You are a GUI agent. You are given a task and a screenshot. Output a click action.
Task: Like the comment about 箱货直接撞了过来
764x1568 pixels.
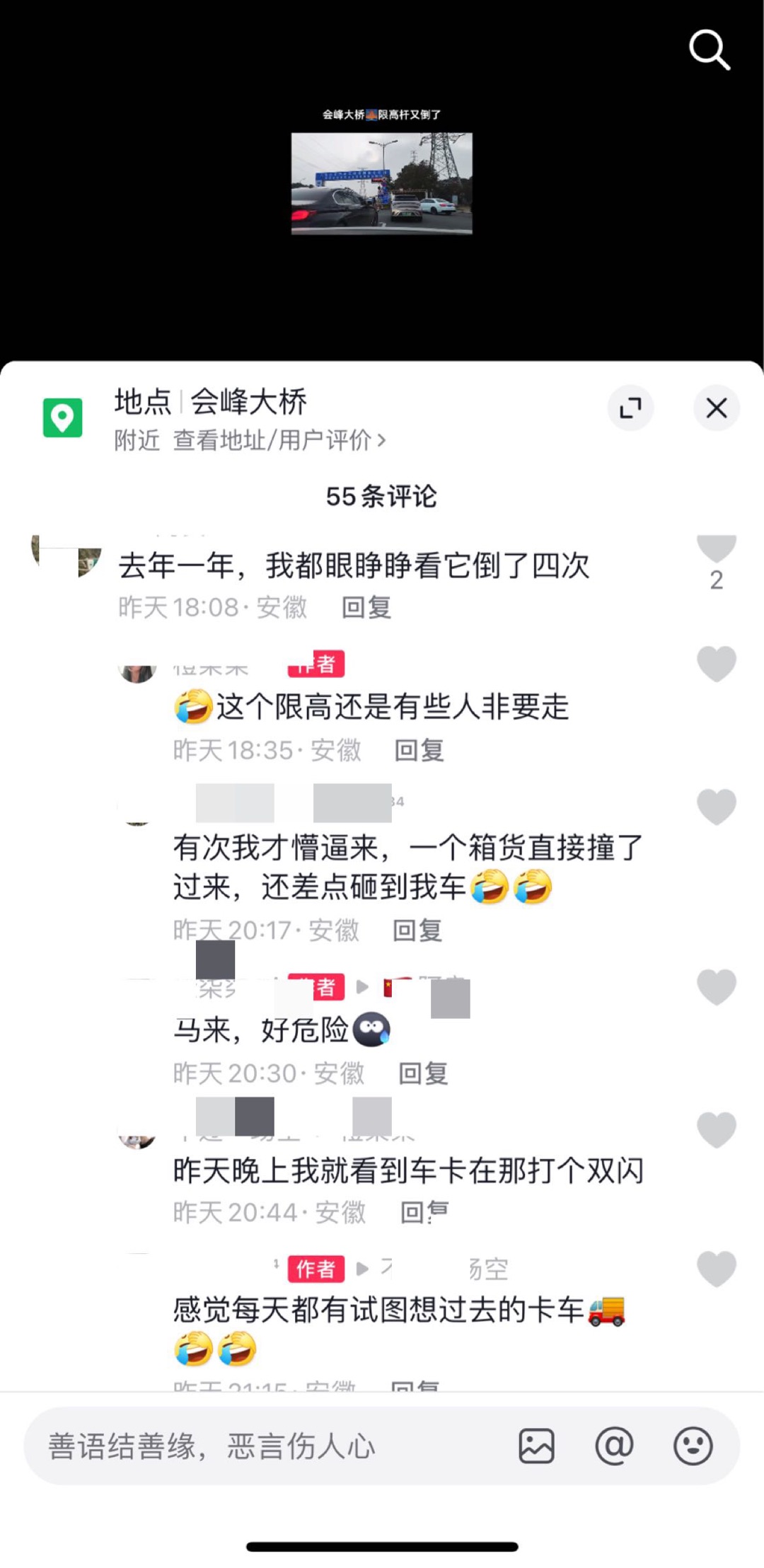click(x=716, y=807)
